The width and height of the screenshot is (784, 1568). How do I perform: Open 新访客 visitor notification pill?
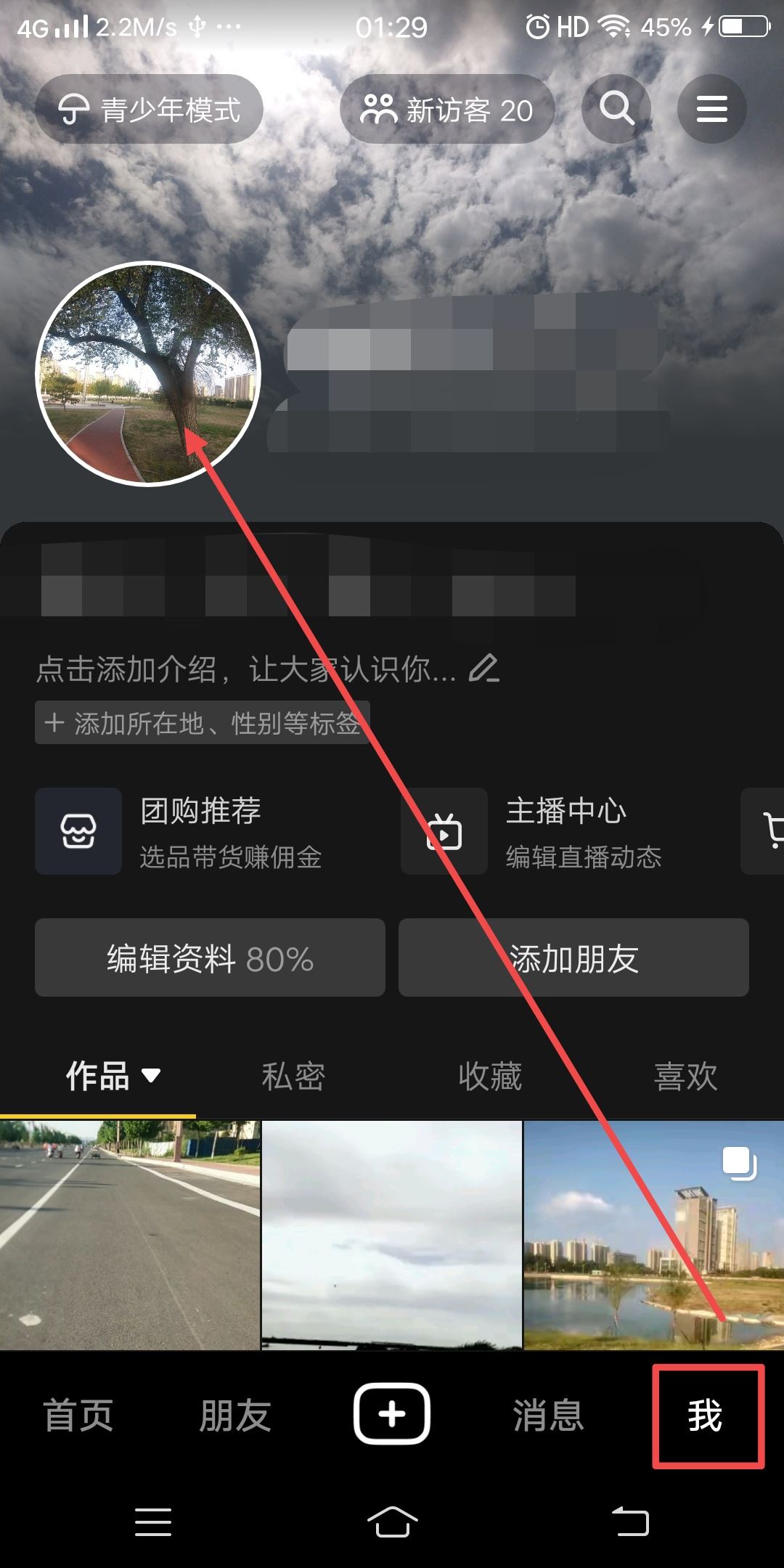coord(446,109)
